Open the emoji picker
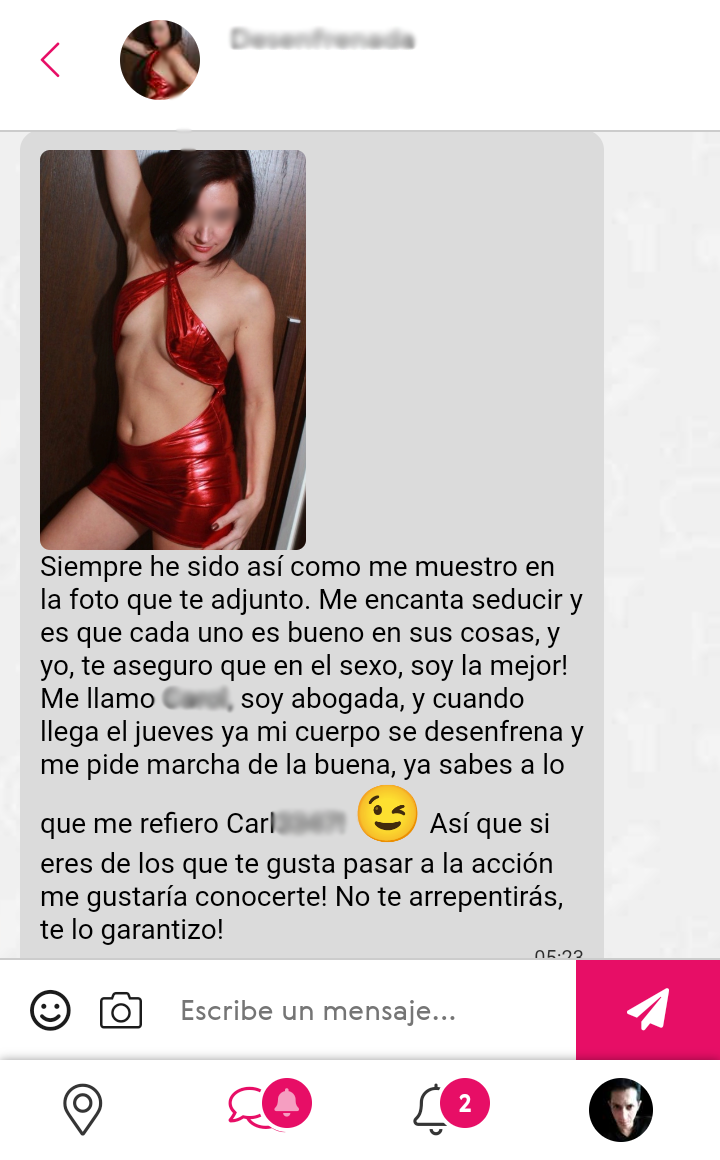The height and width of the screenshot is (1160, 720). (x=50, y=1010)
